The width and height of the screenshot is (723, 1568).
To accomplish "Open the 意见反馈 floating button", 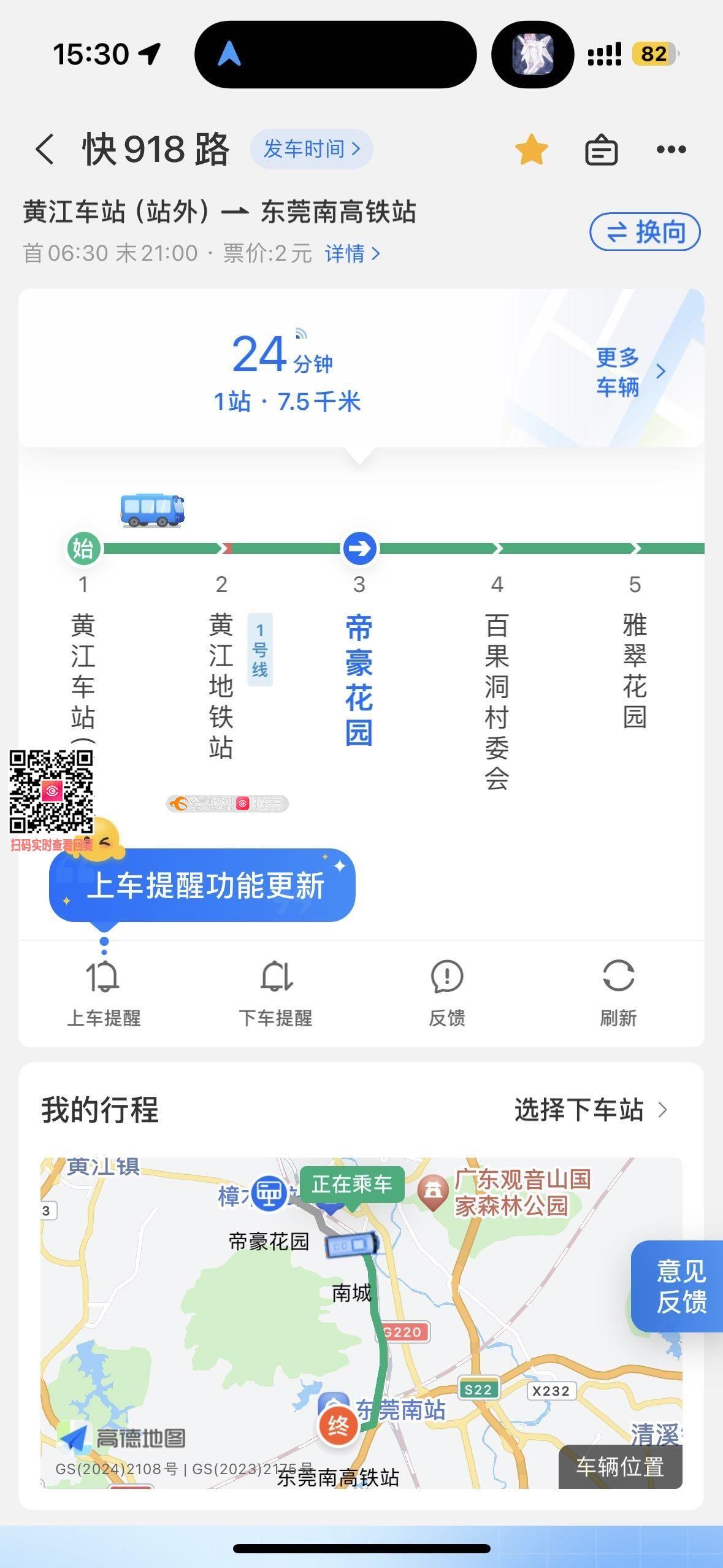I will pyautogui.click(x=679, y=1286).
